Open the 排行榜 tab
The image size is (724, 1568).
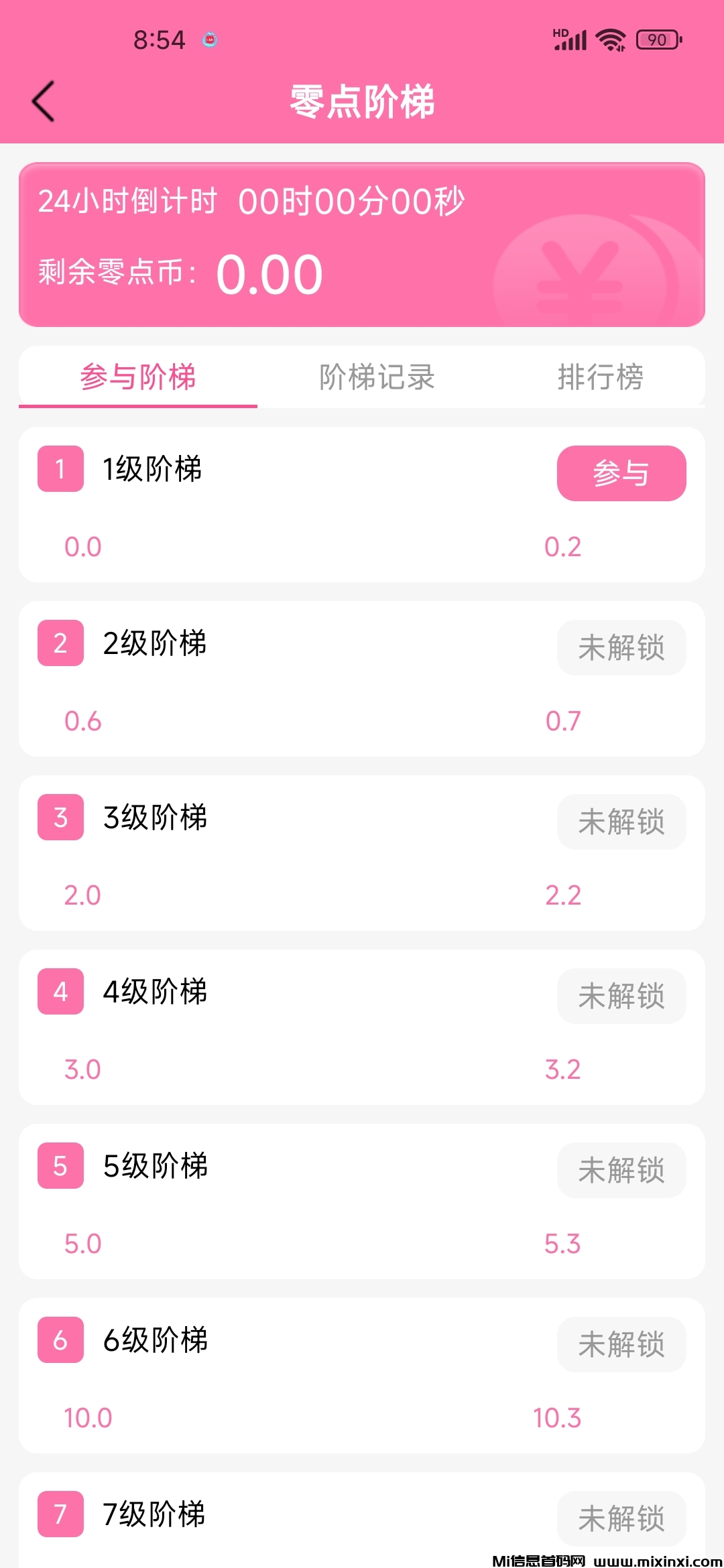[601, 377]
